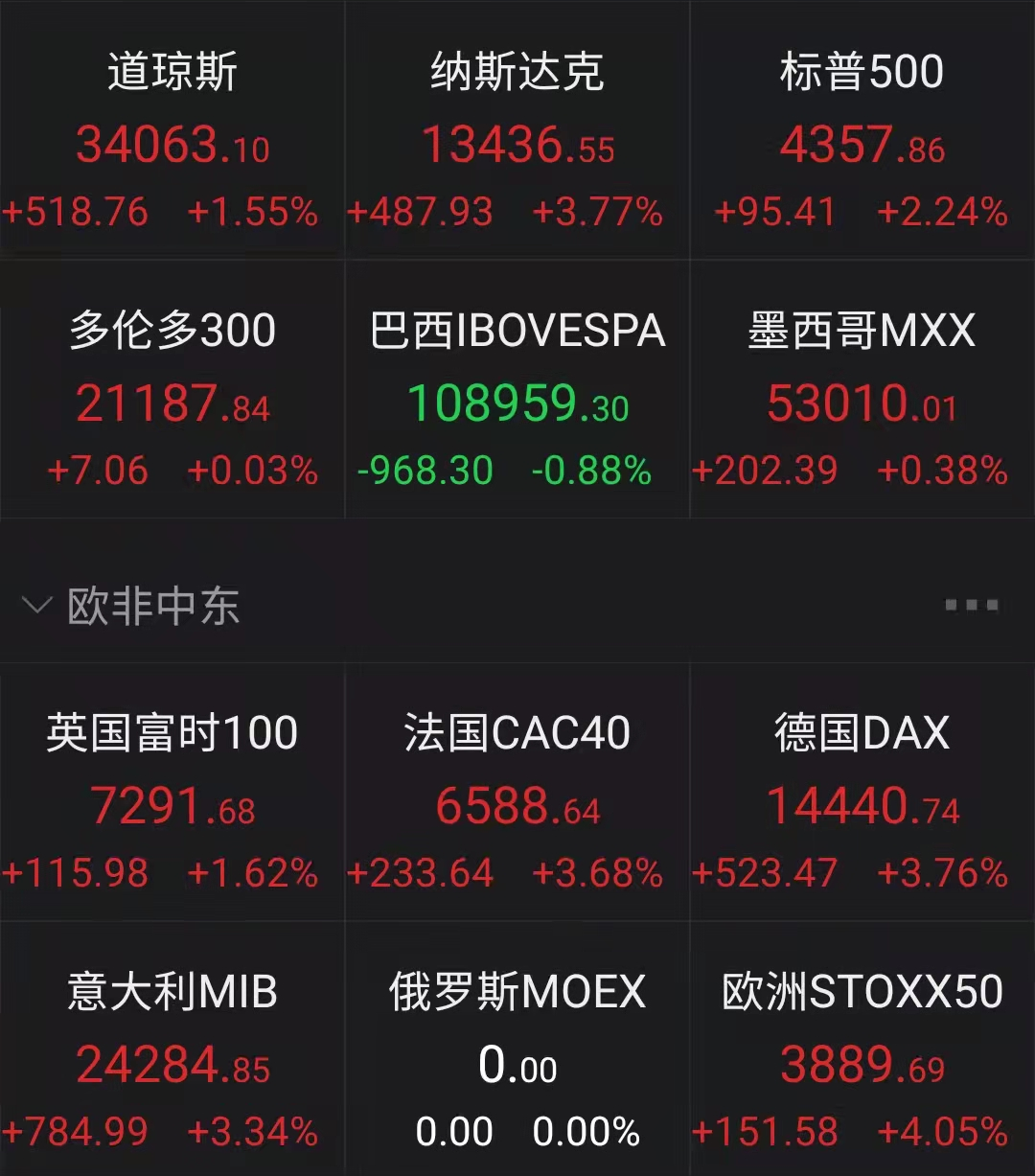Tap the +4.05% gain of 欧洲STOXX50
Image resolution: width=1035 pixels, height=1176 pixels.
(x=942, y=1131)
